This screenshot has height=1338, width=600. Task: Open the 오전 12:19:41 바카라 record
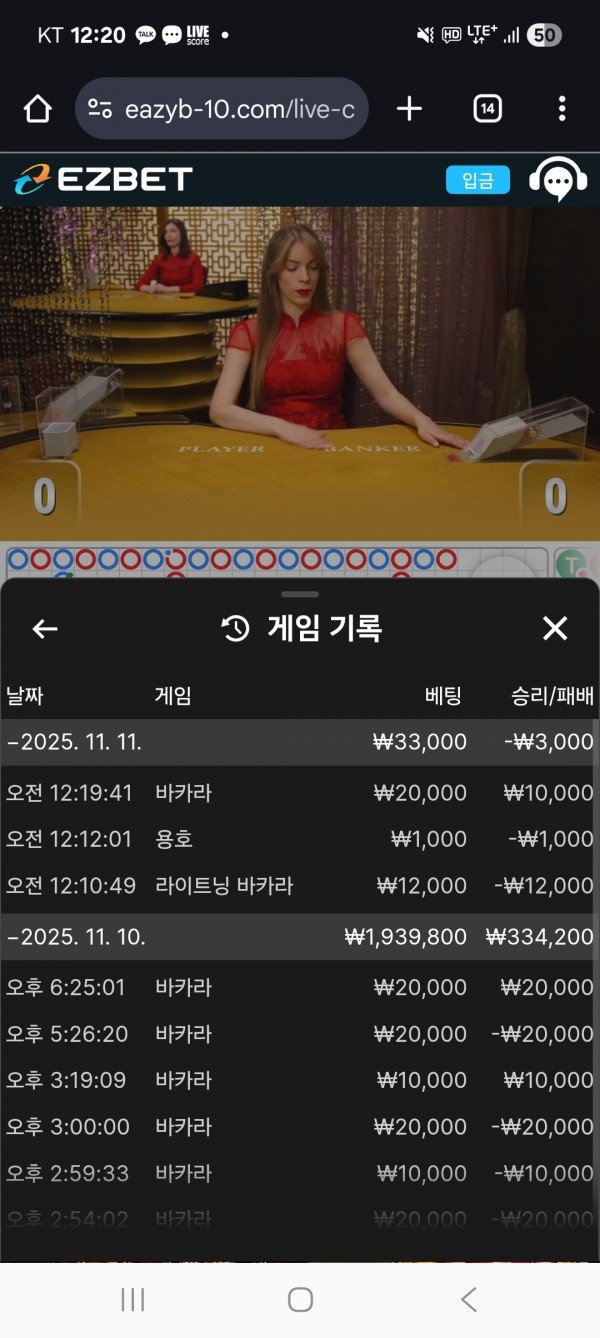click(x=298, y=793)
